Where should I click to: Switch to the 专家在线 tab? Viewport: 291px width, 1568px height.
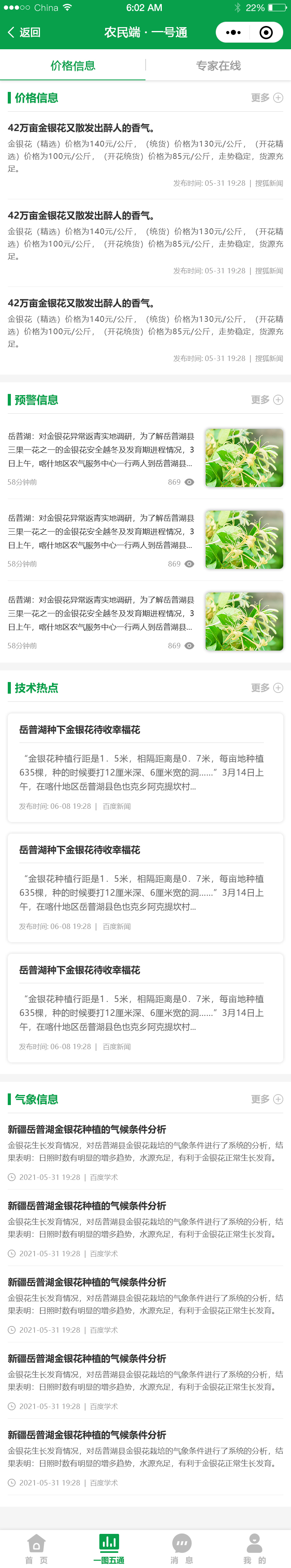tap(218, 66)
